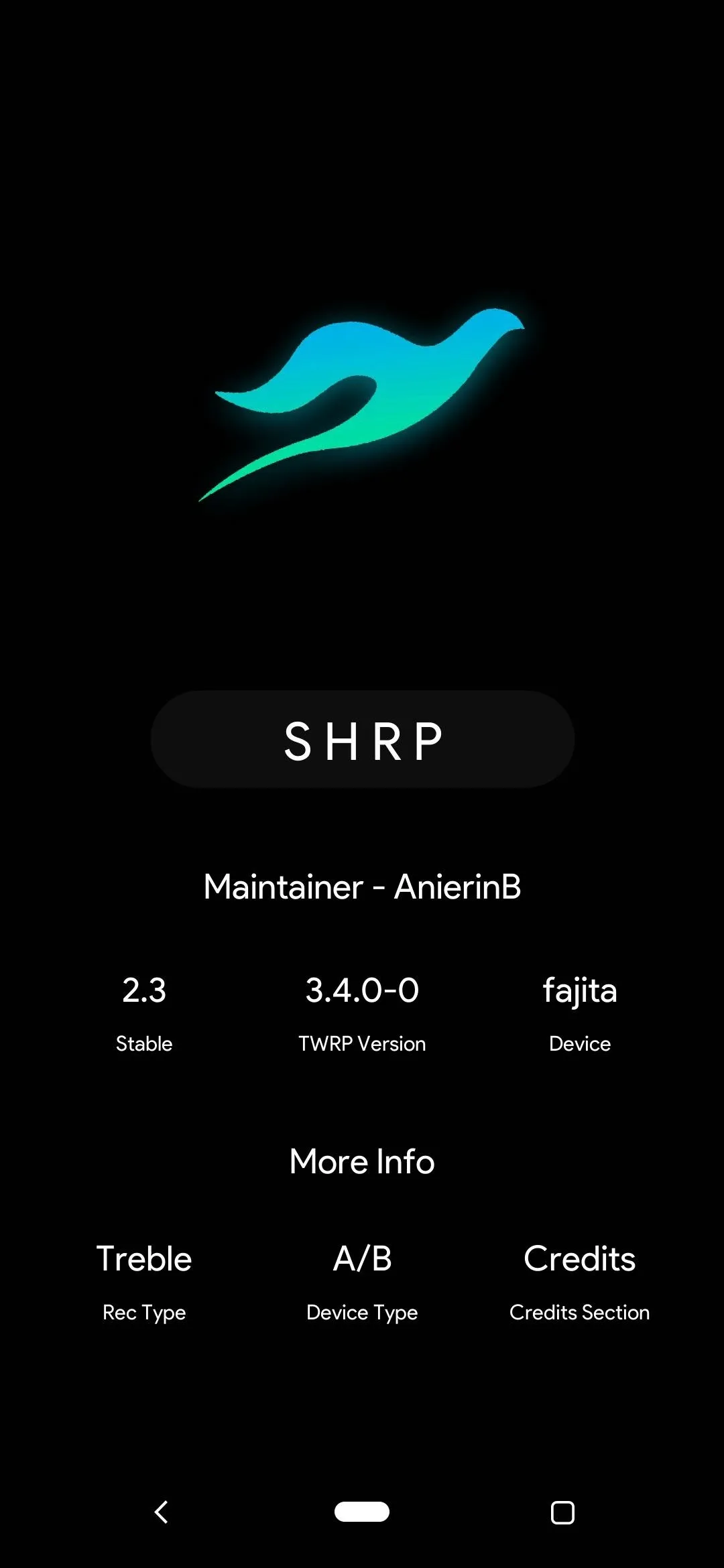Go to home via the pill button
Screen dimensions: 724x1568
(x=362, y=1512)
